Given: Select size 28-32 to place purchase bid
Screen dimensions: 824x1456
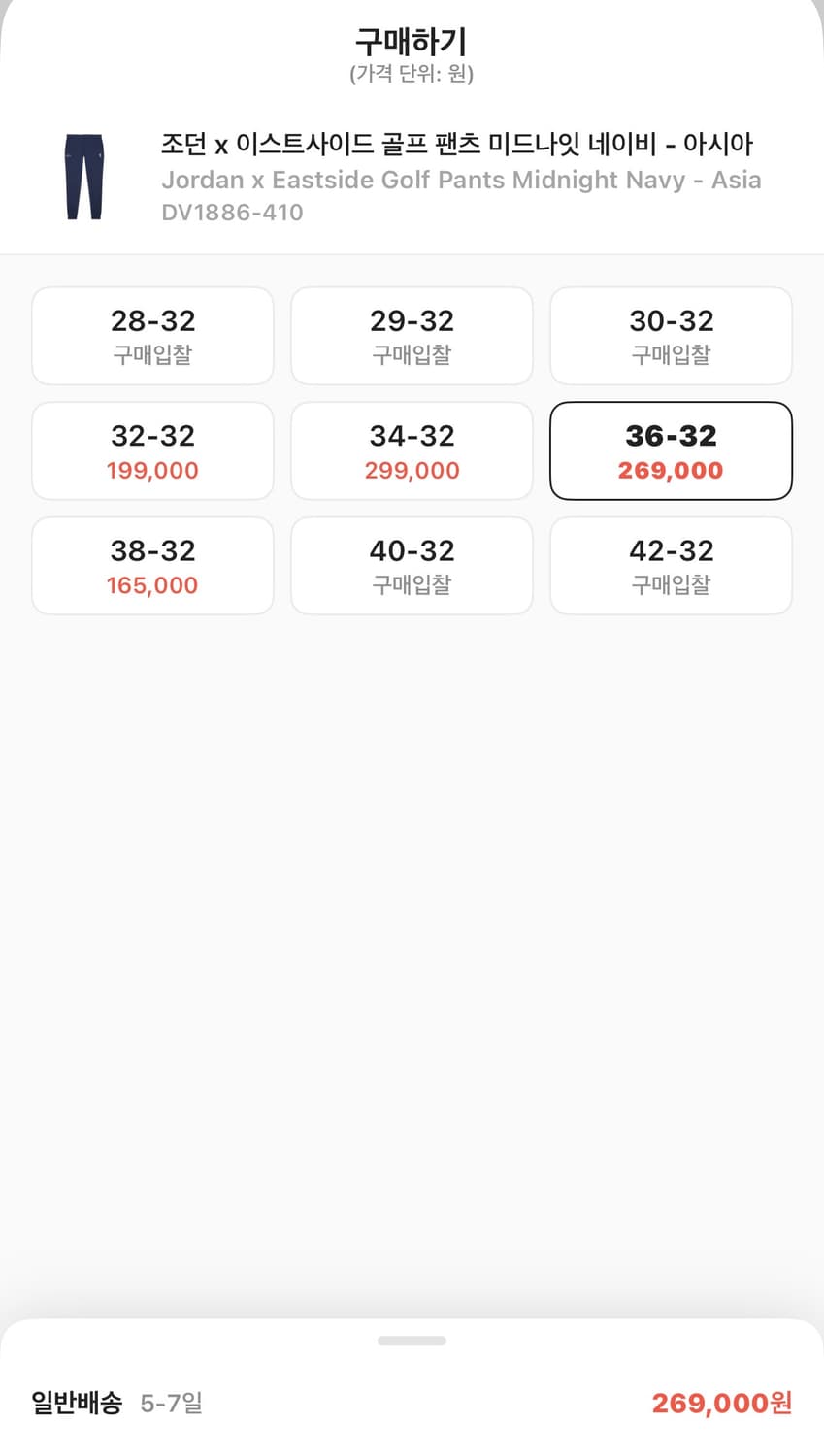Looking at the screenshot, I should click(152, 335).
